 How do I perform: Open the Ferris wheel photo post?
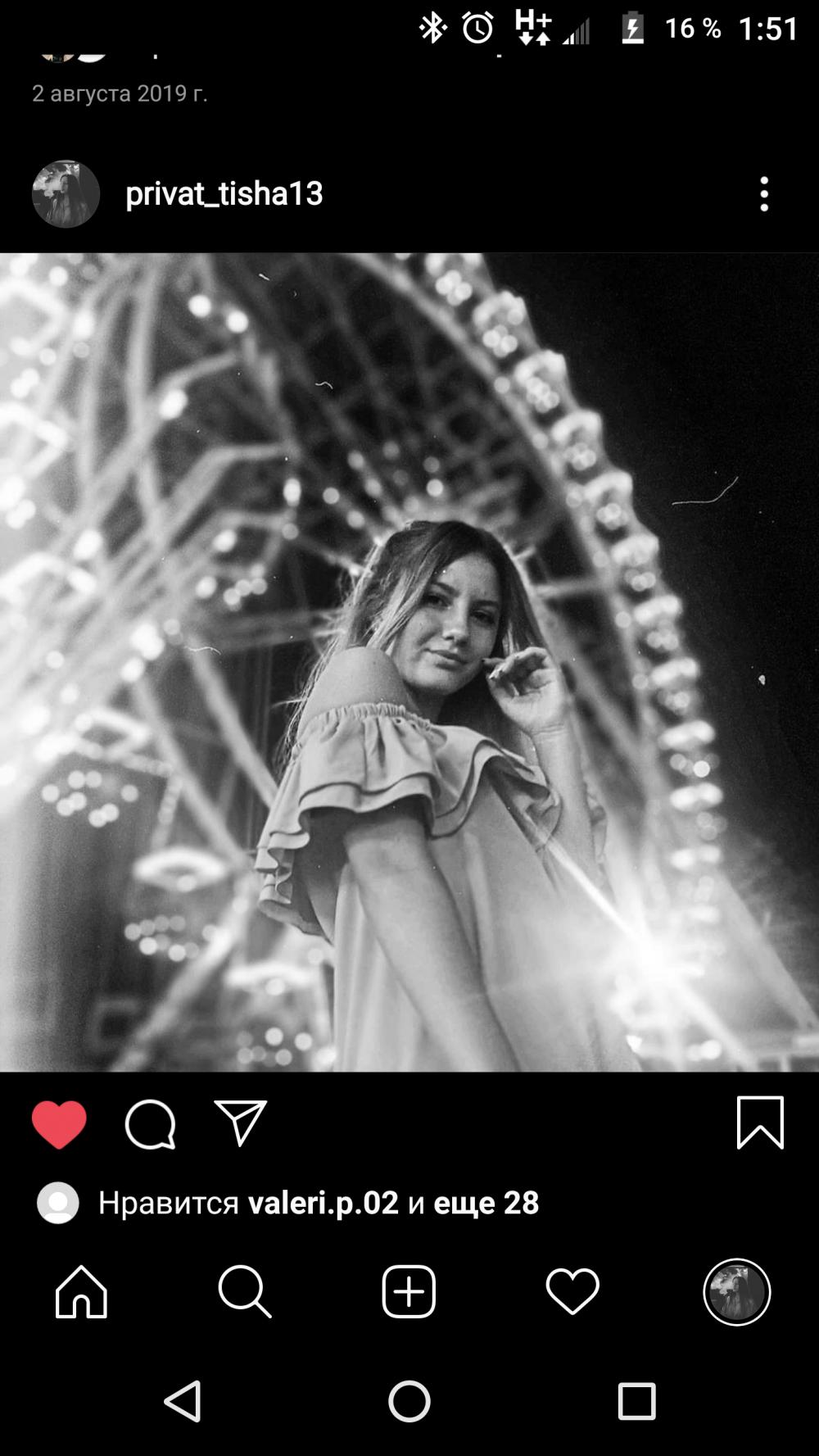(x=409, y=662)
